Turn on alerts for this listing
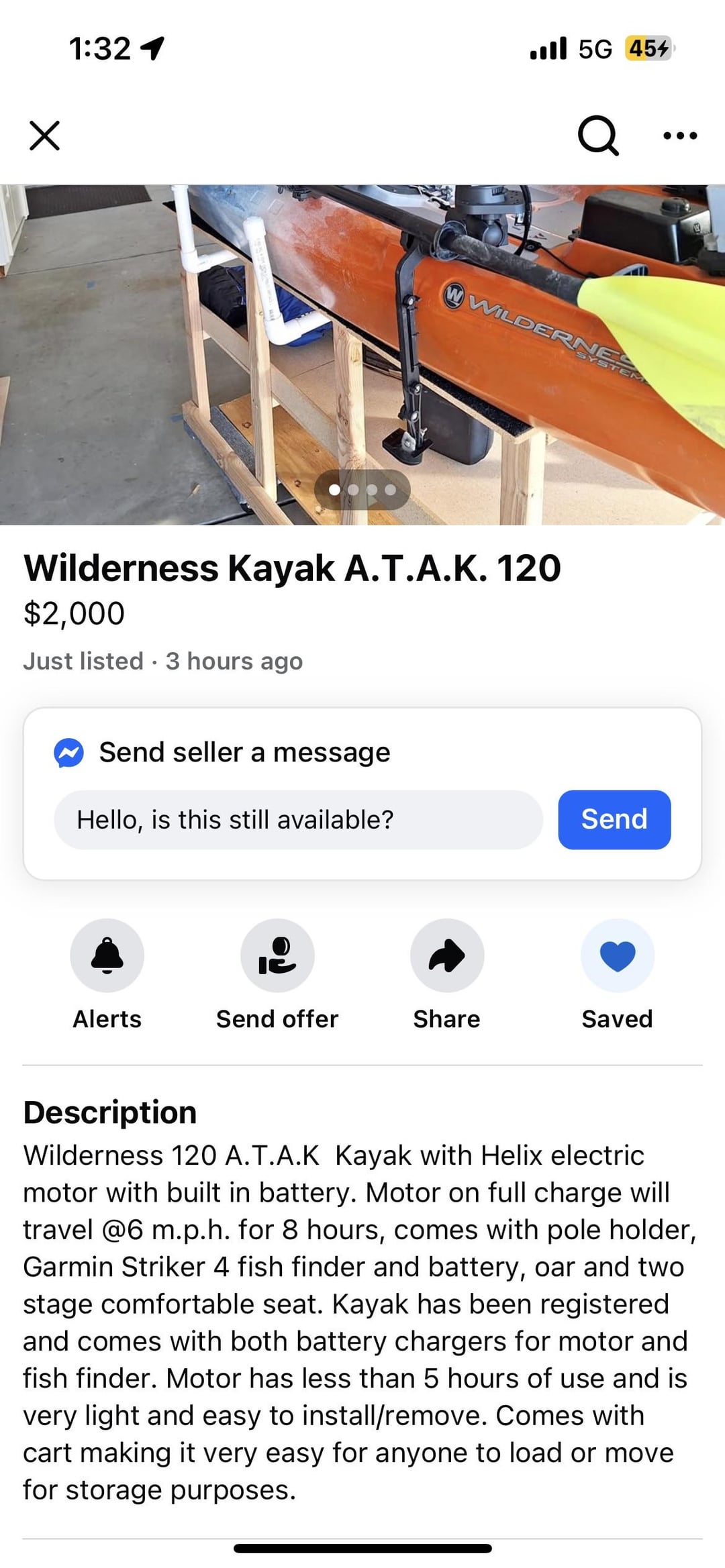The height and width of the screenshot is (1568, 725). pyautogui.click(x=107, y=955)
